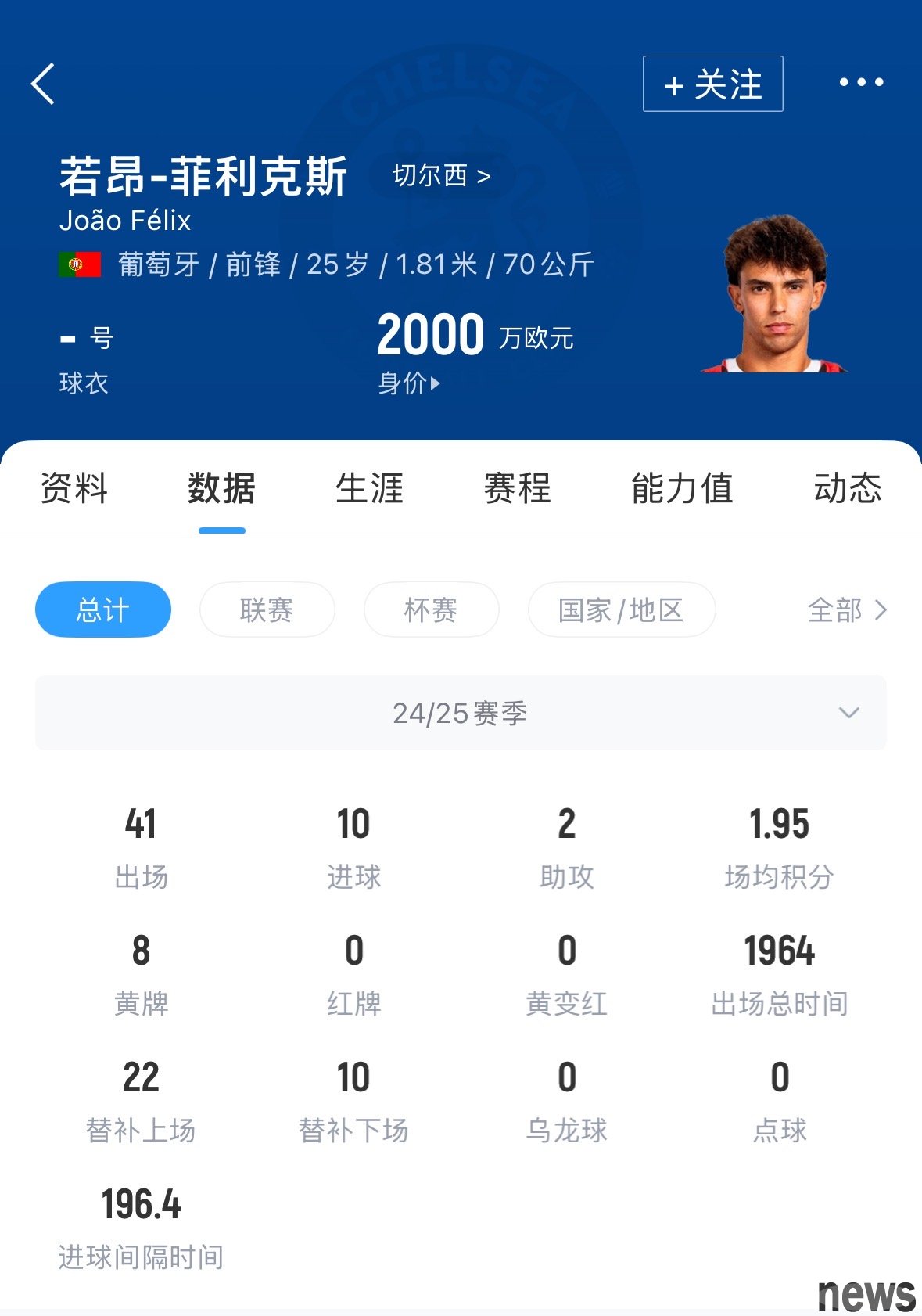The height and width of the screenshot is (1316, 922).
Task: Filter stats by 联赛
Action: pyautogui.click(x=267, y=609)
